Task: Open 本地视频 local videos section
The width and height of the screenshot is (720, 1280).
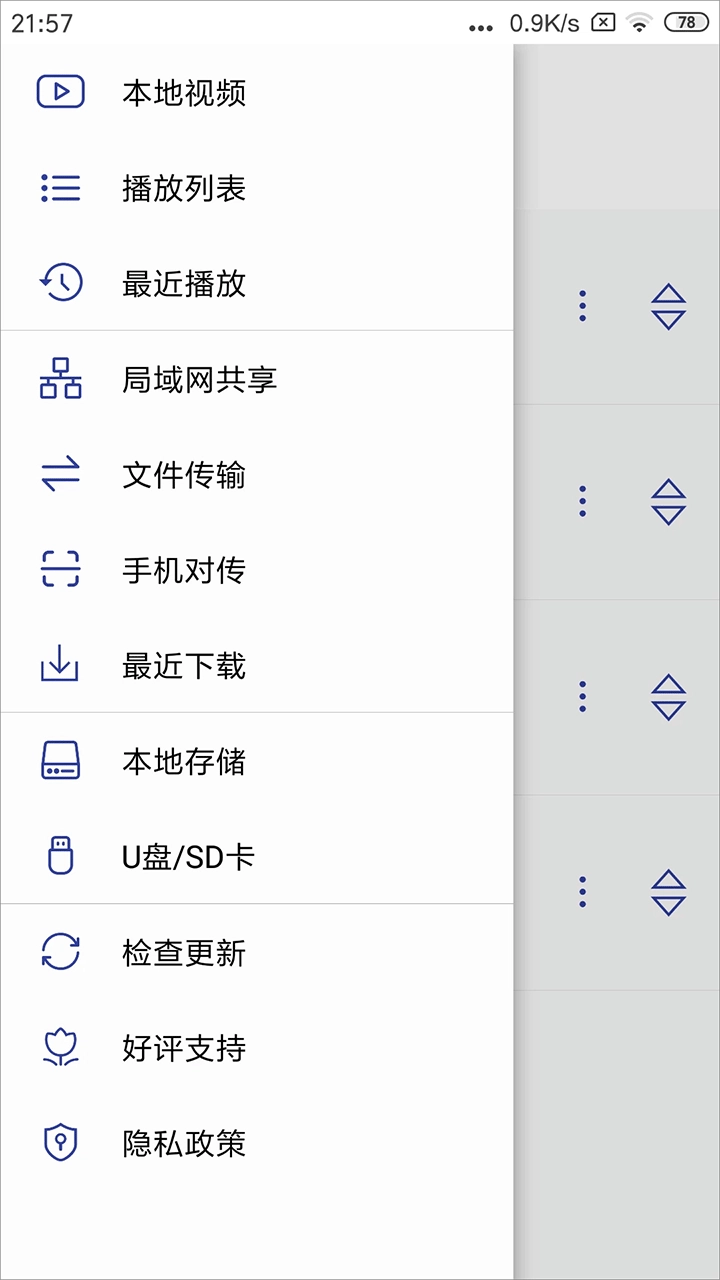Action: pyautogui.click(x=185, y=92)
